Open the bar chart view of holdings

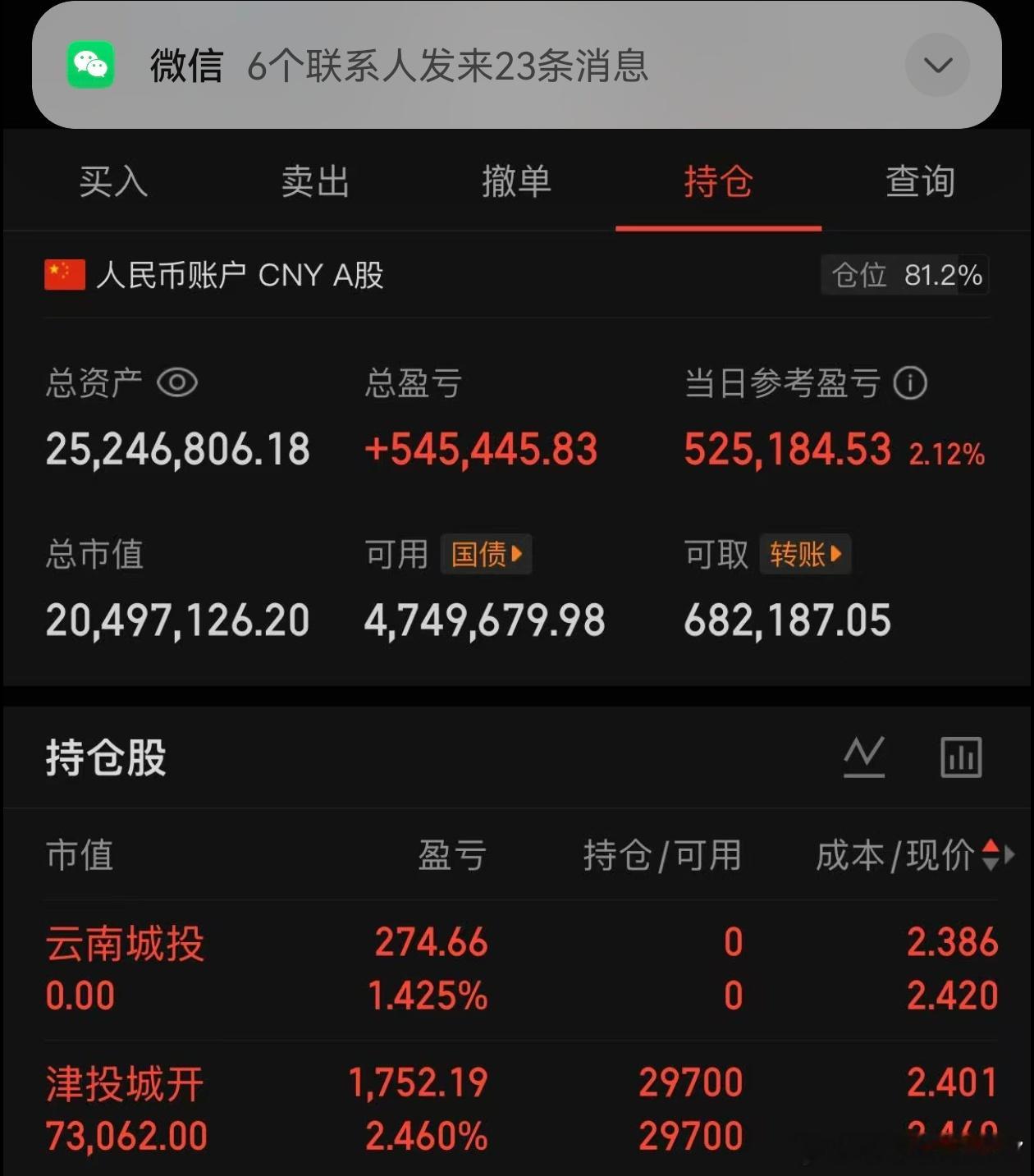click(961, 757)
